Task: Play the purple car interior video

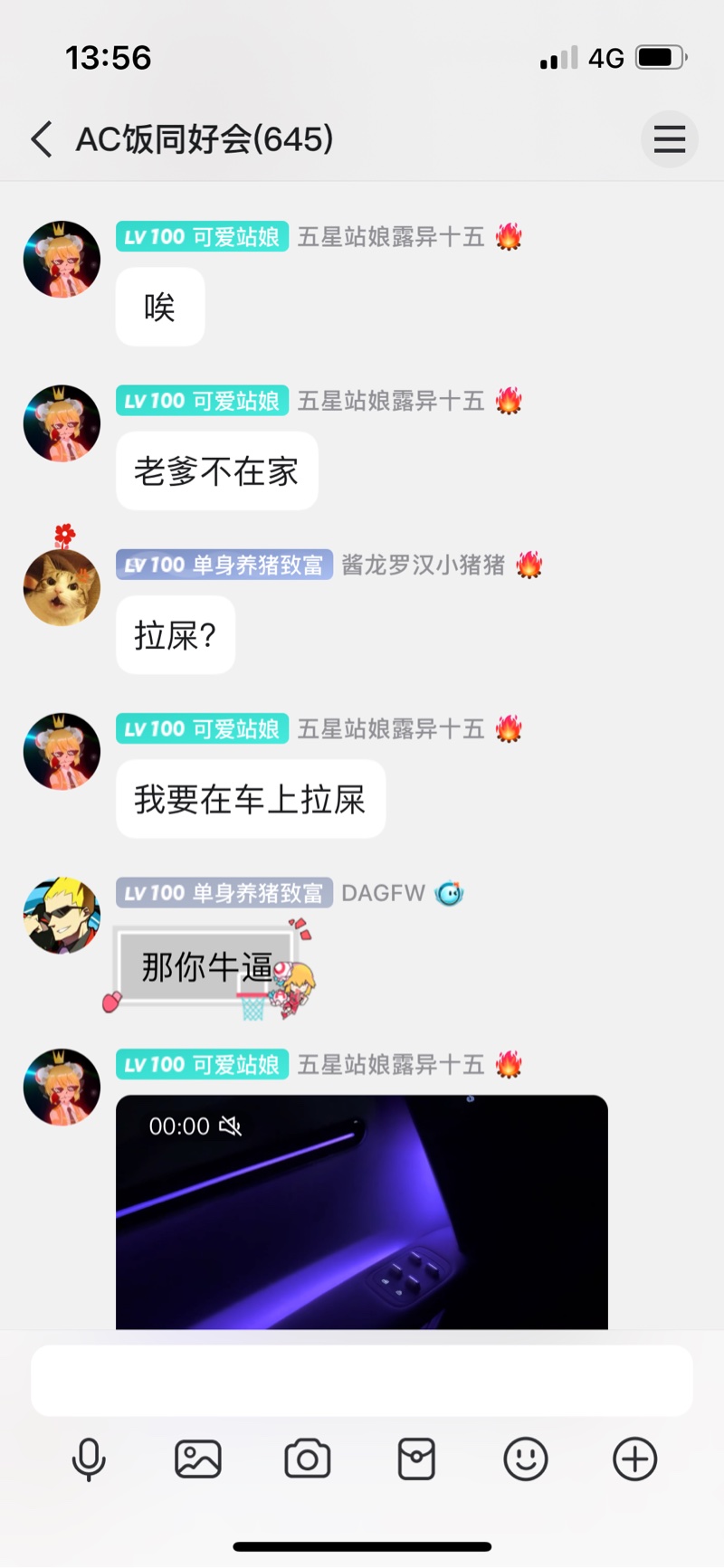Action: [x=362, y=1212]
